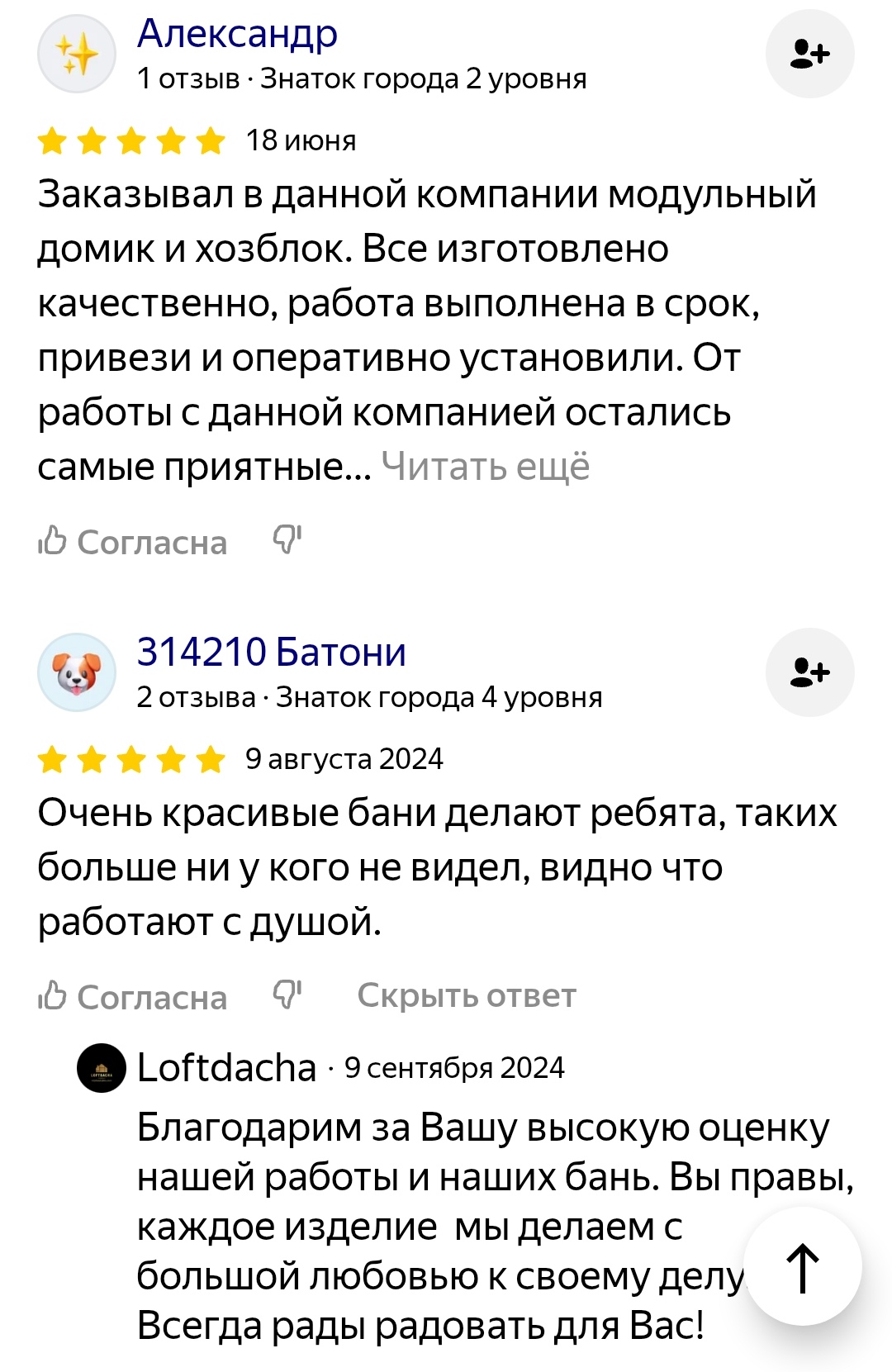
Task: Open 314210 Батони's dog avatar
Action: tap(77, 672)
